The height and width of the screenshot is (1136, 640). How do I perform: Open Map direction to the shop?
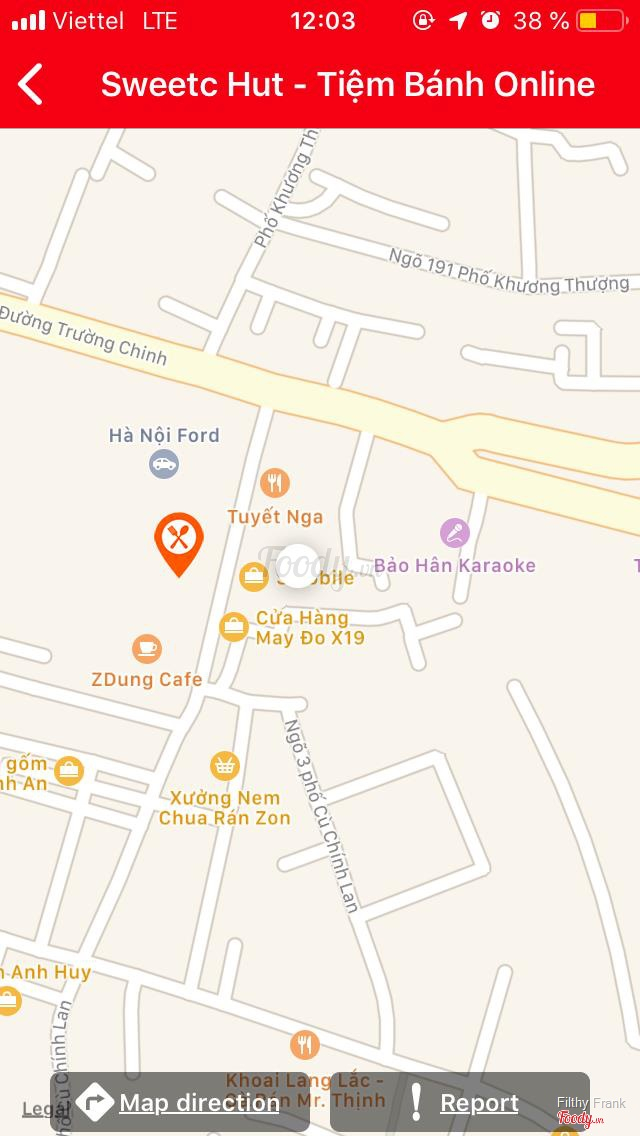[180, 1102]
